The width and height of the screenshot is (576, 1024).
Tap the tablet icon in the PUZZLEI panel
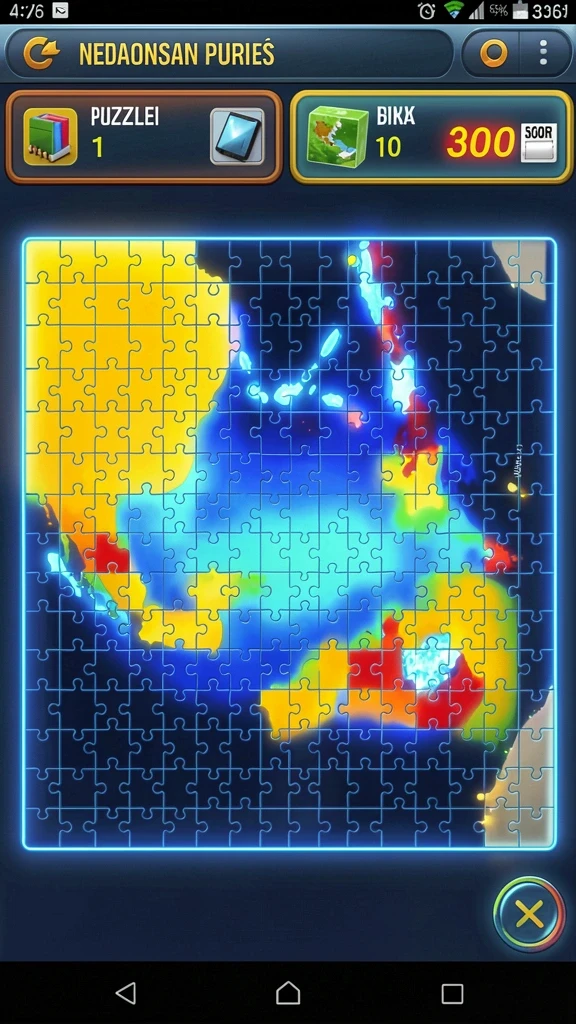[237, 136]
